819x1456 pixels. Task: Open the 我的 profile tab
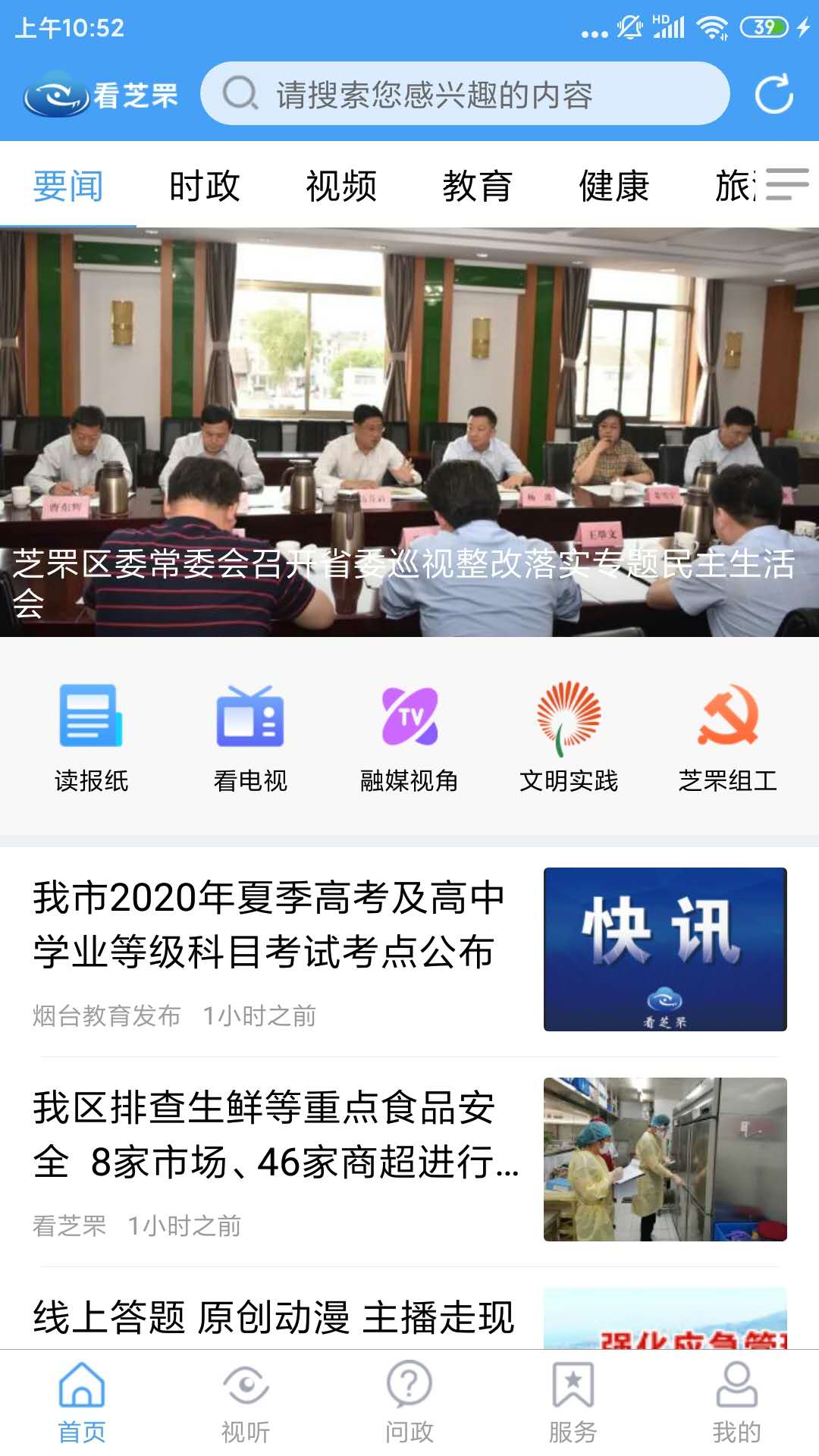(736, 1403)
